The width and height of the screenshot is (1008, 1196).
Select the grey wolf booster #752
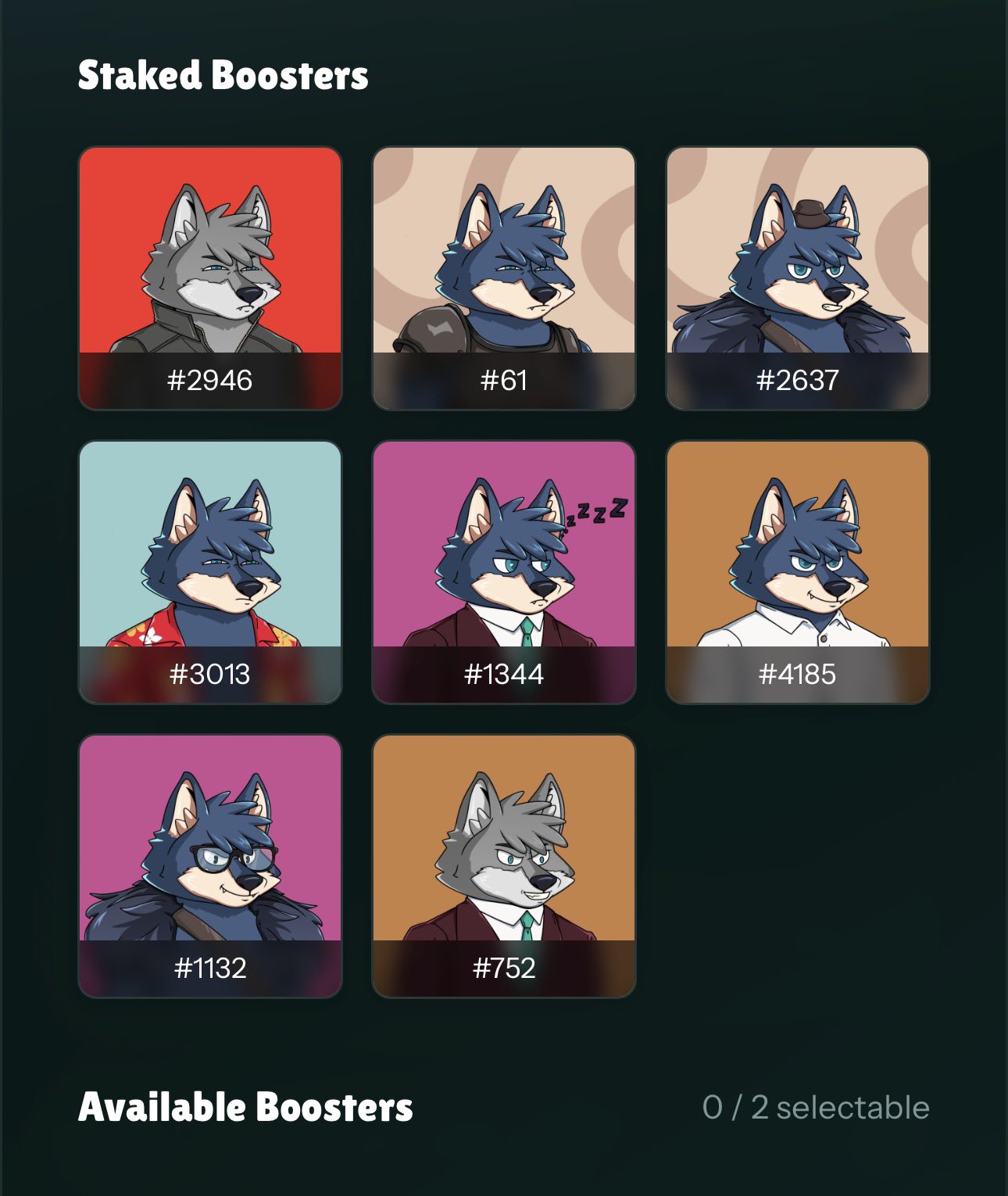tap(504, 865)
